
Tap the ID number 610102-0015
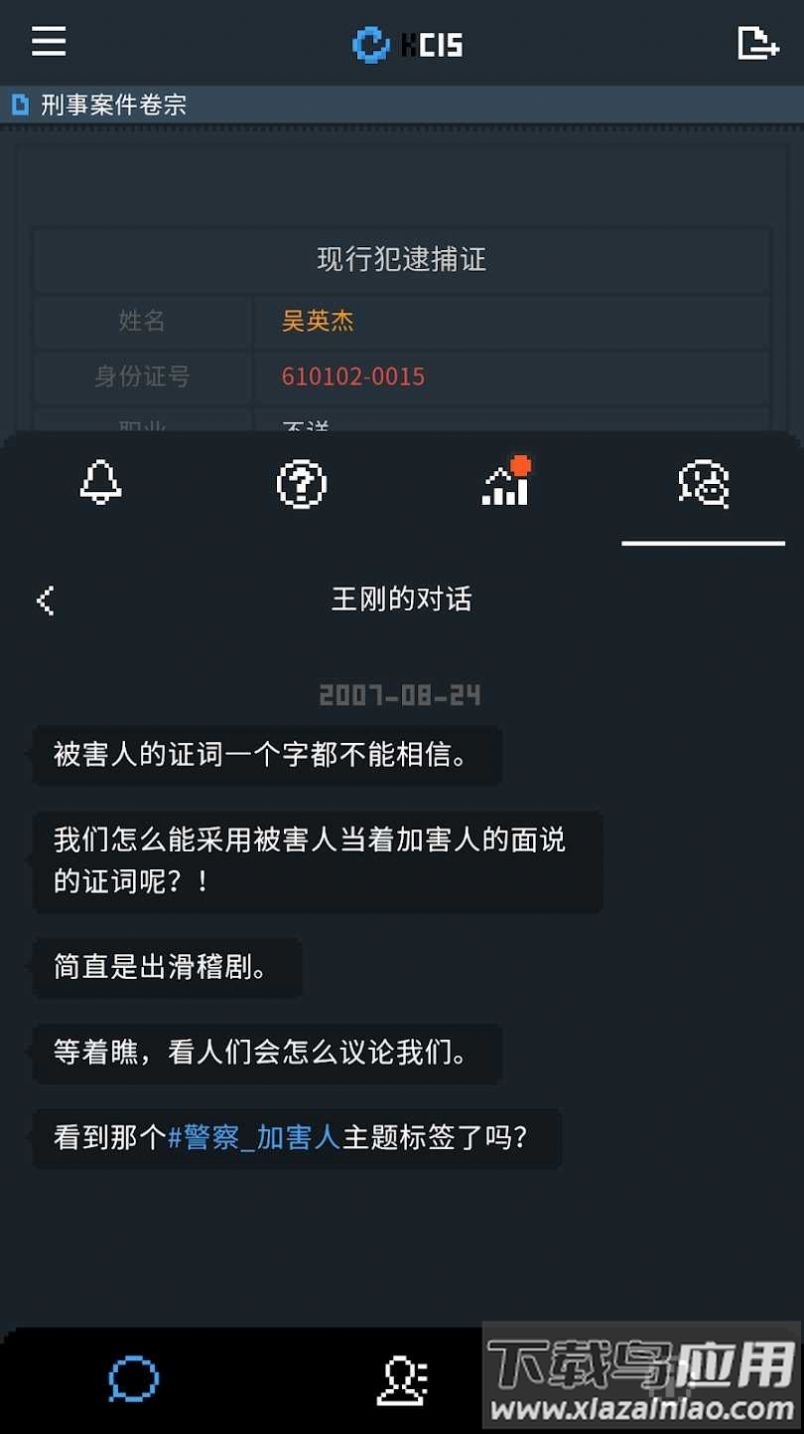coord(353,377)
